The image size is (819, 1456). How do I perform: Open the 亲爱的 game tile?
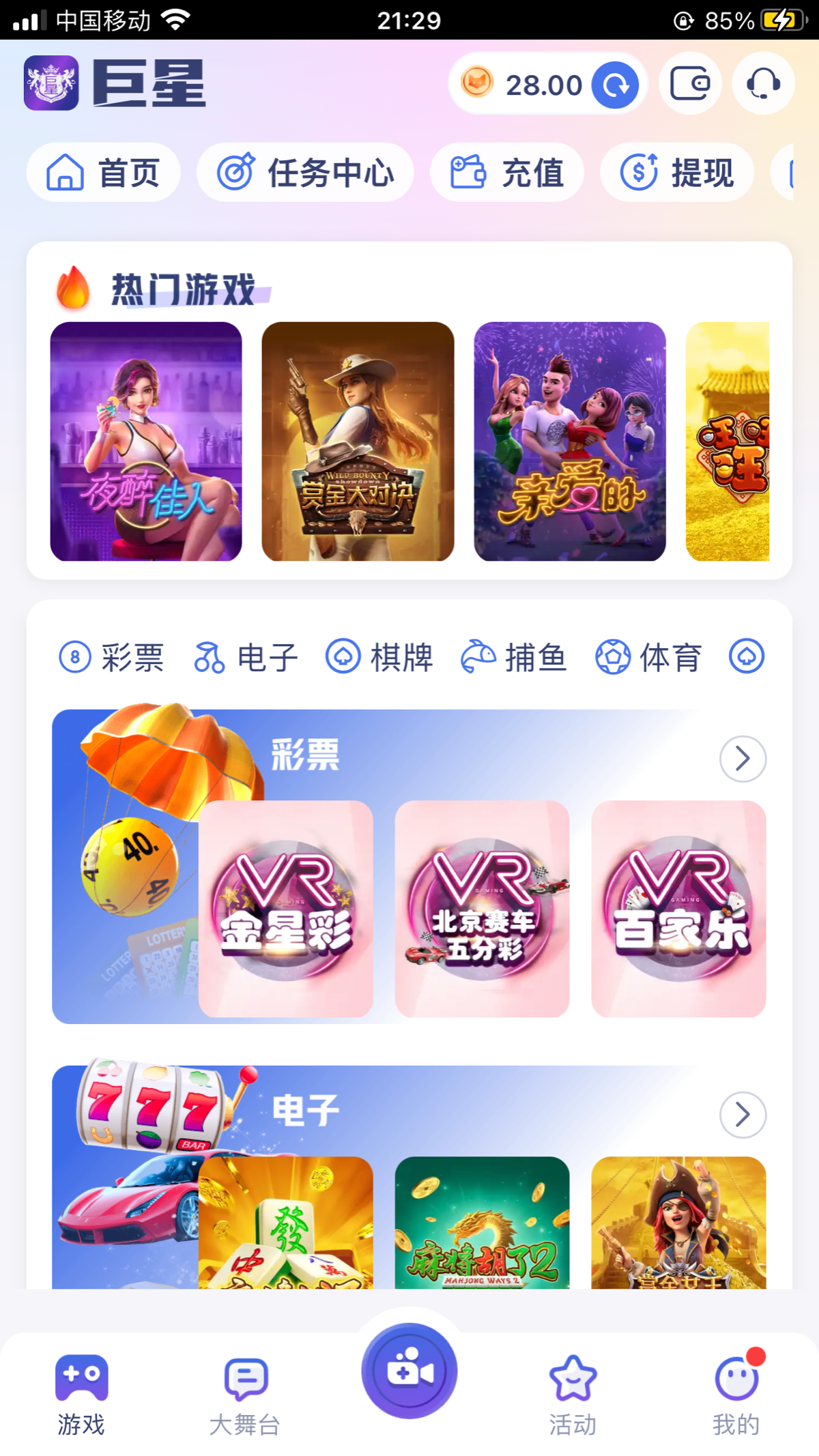[569, 441]
